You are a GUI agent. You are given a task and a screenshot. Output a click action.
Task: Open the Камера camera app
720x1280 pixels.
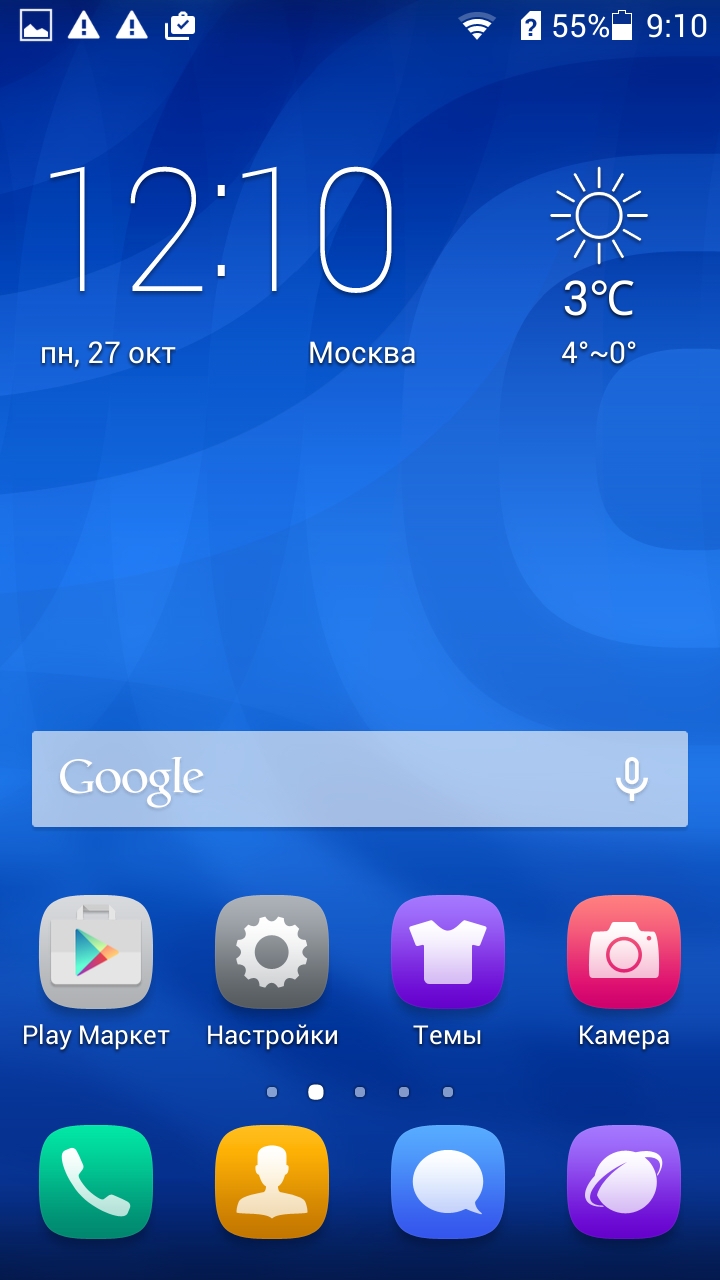tap(624, 952)
